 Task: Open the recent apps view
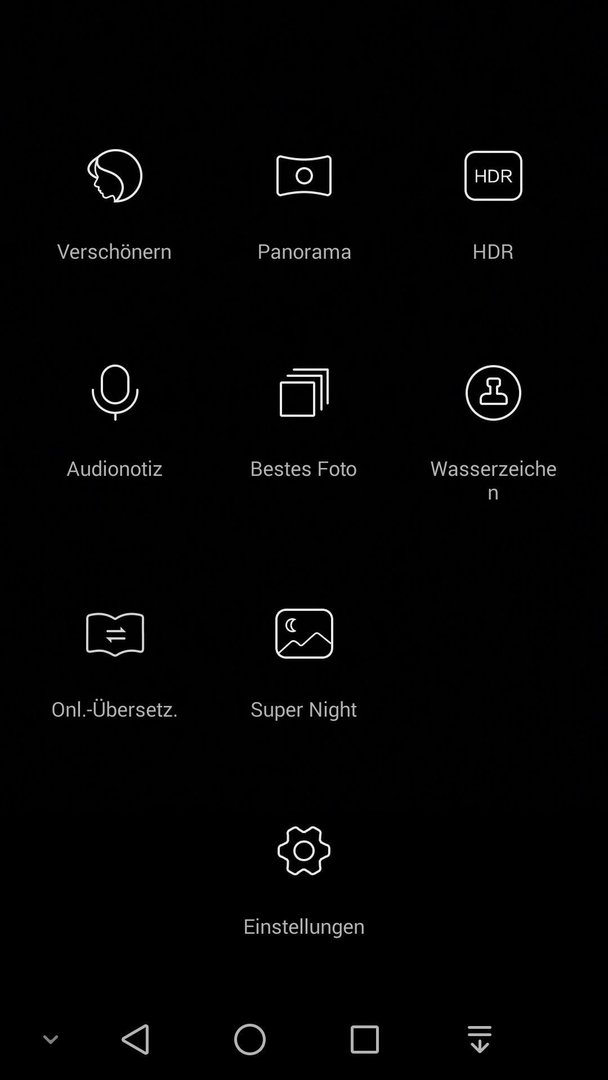pos(364,1039)
